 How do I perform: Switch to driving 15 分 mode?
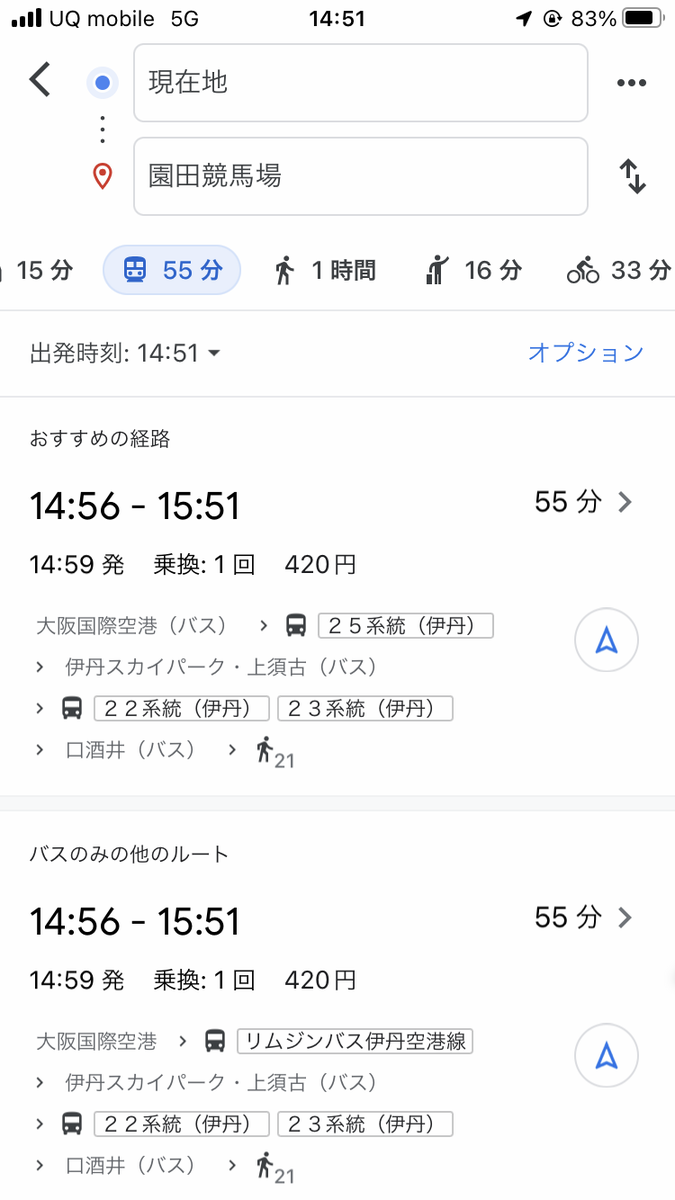point(40,270)
